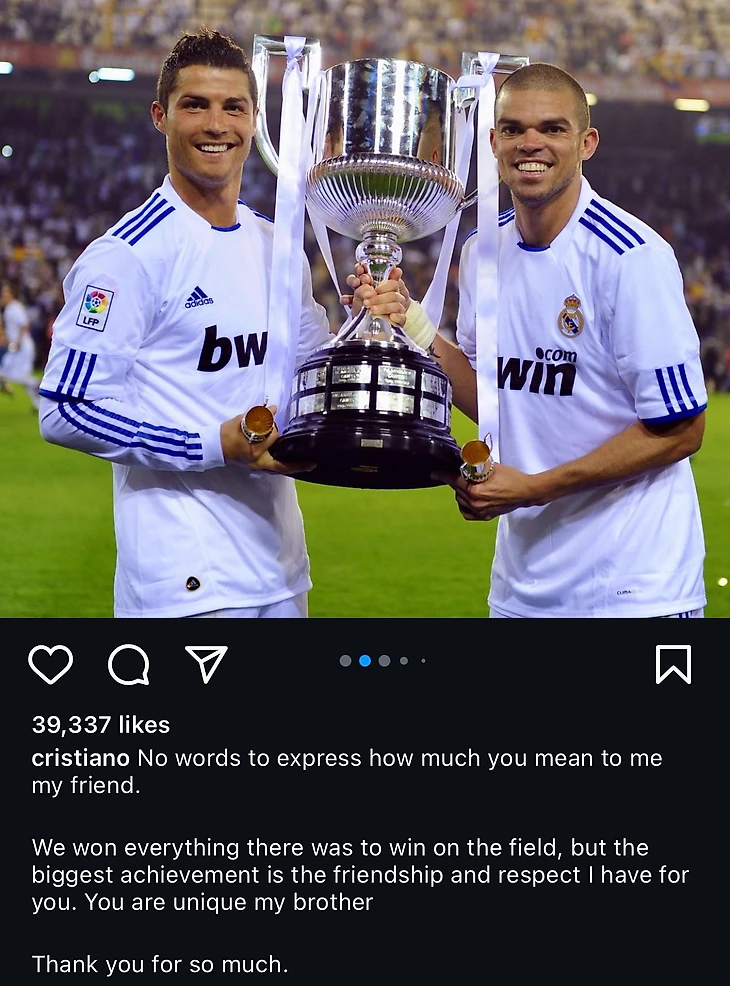Like cristiano's post with the heart
Screen dimensions: 730x986
pyautogui.click(x=50, y=664)
